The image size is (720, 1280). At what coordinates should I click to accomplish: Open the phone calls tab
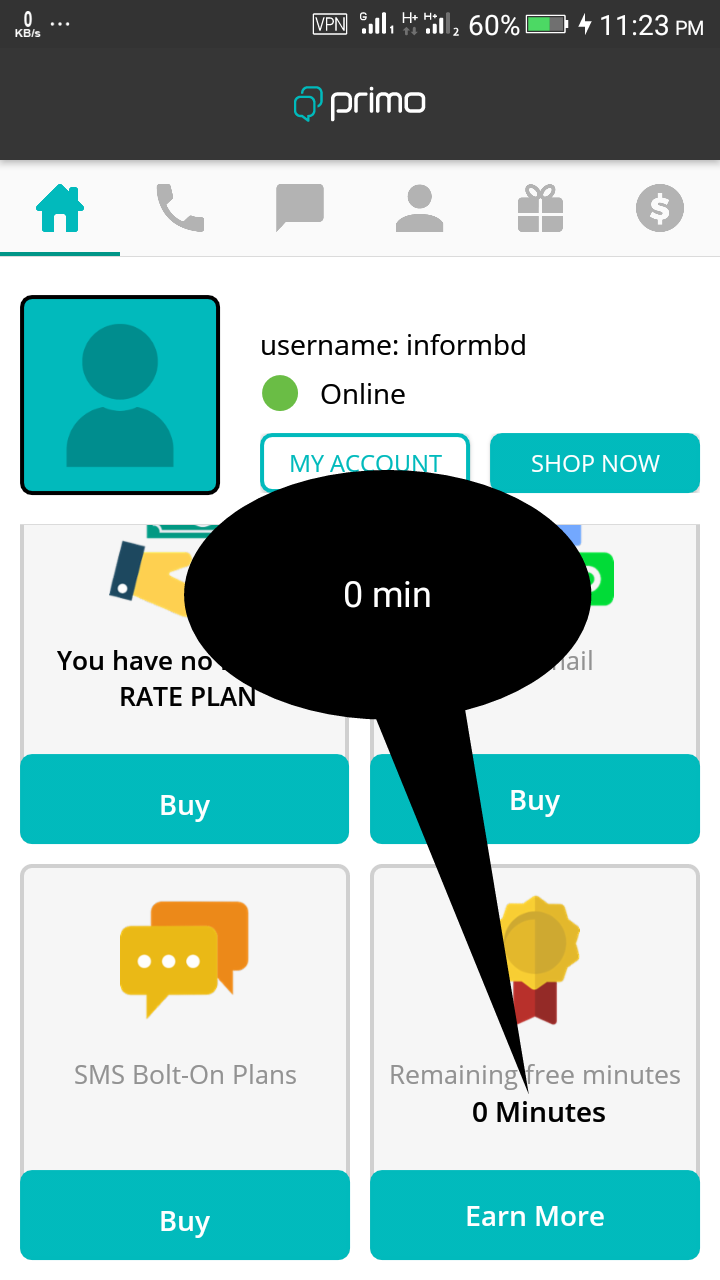pyautogui.click(x=180, y=209)
